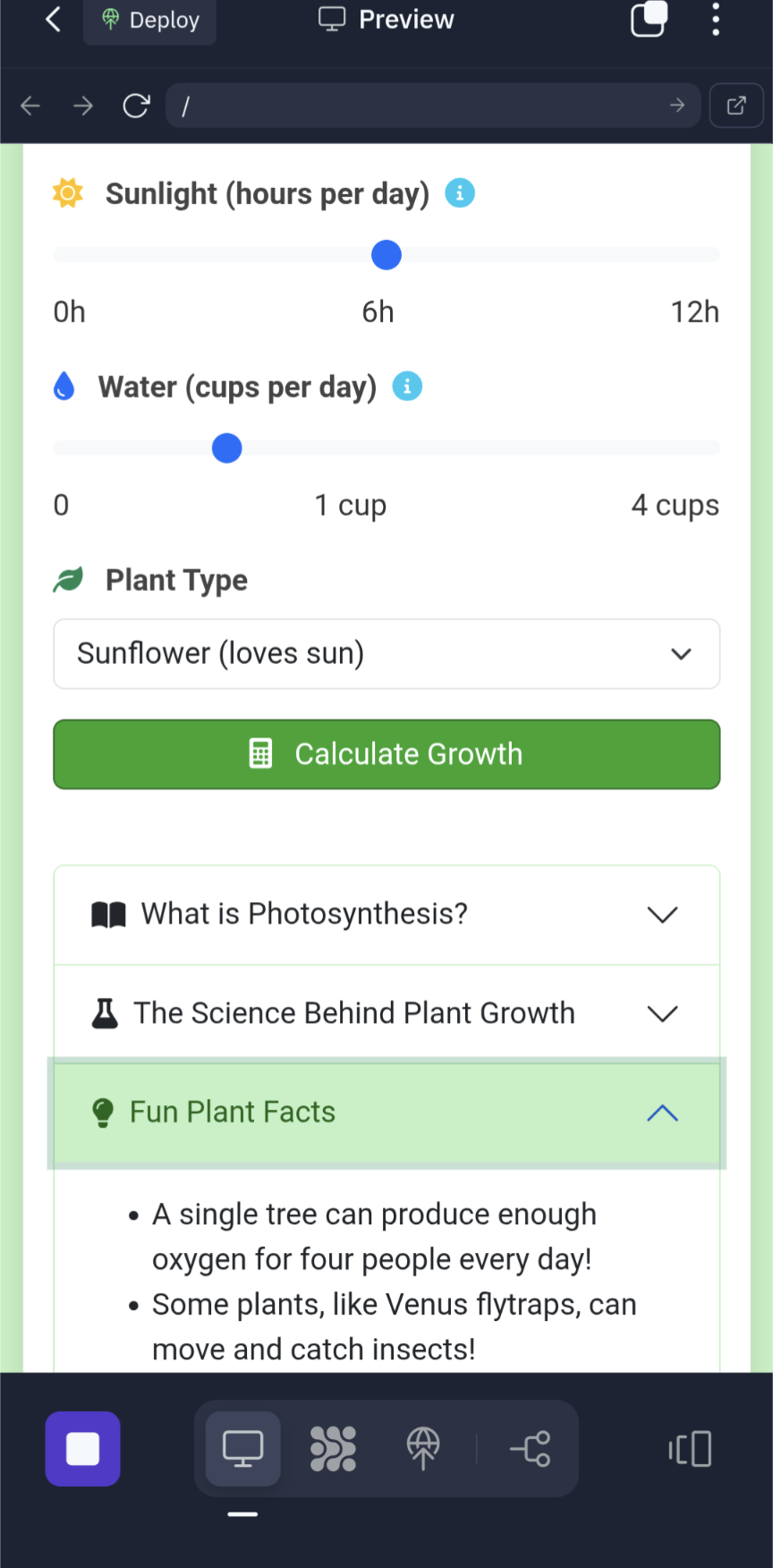This screenshot has height=1568, width=773.
Task: Tap the Deploy button
Action: [150, 20]
